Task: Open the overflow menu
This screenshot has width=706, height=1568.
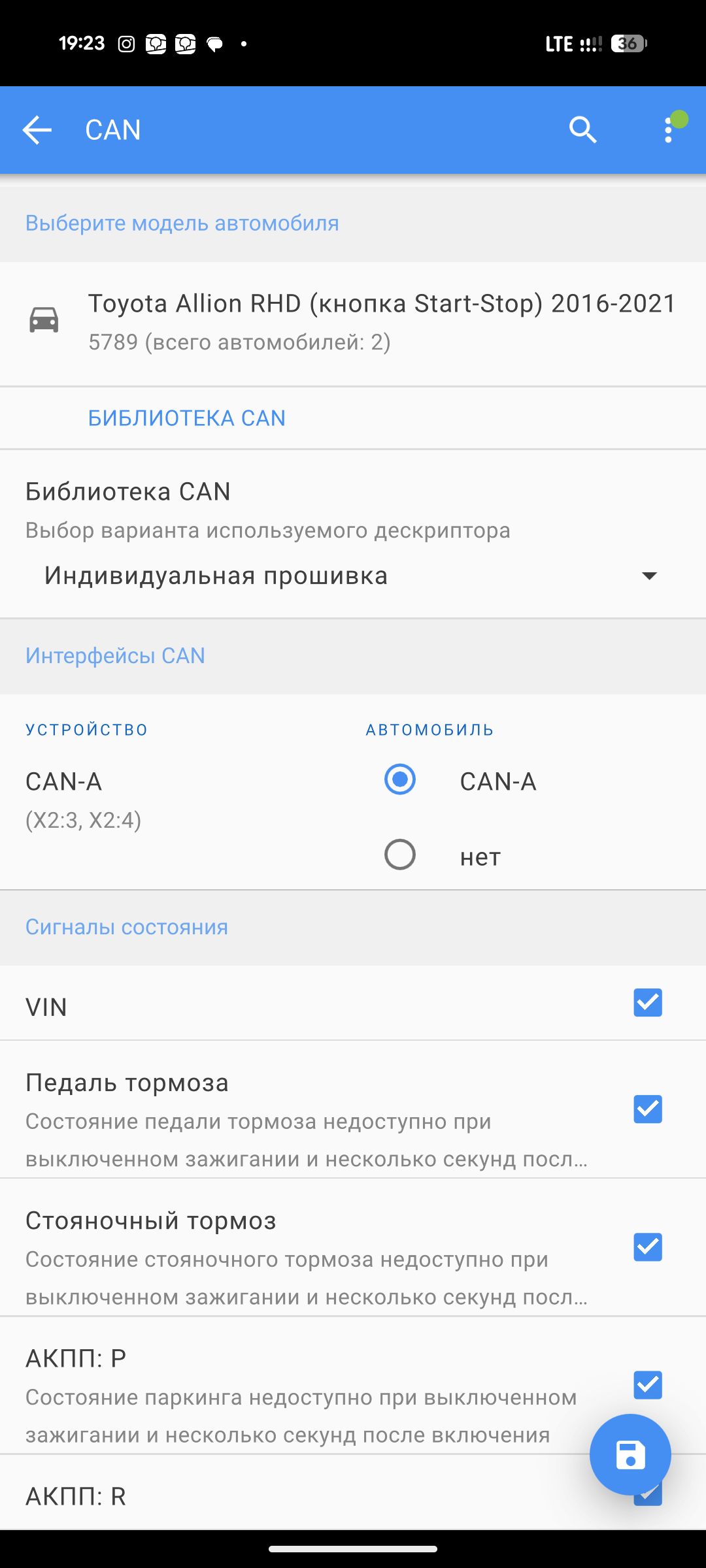Action: 668,130
